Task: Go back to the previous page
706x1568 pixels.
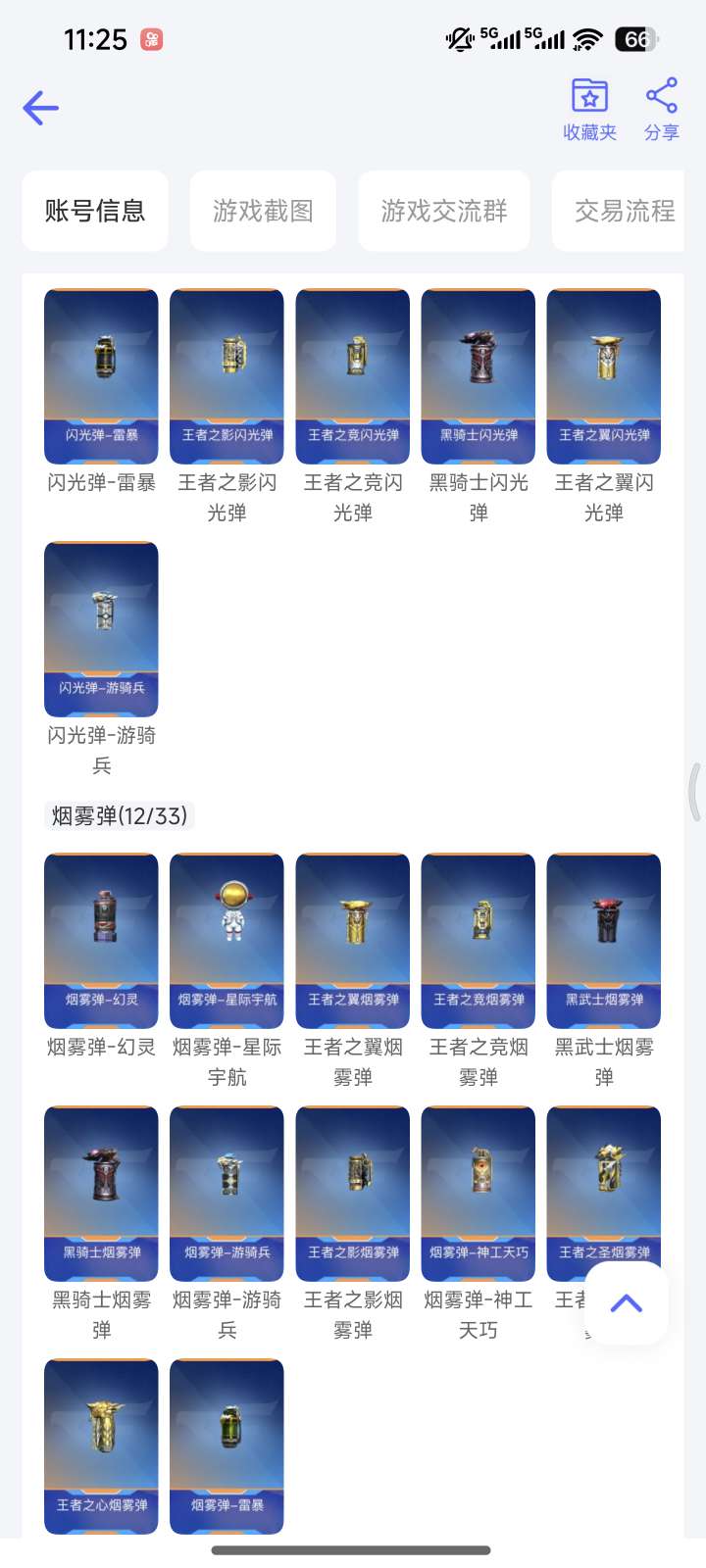Action: tap(41, 108)
